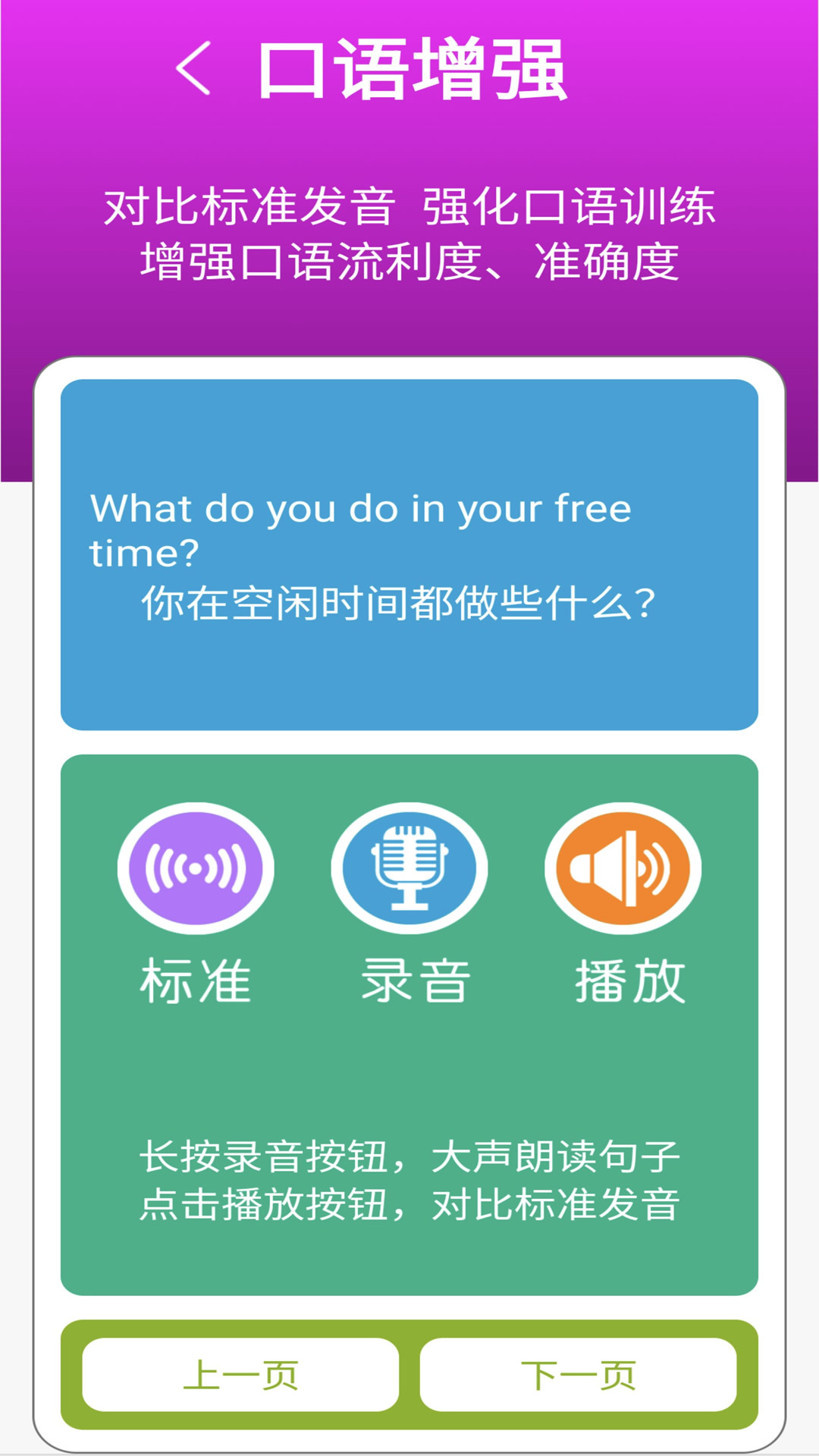Select the English sentence about free time

pos(364,531)
